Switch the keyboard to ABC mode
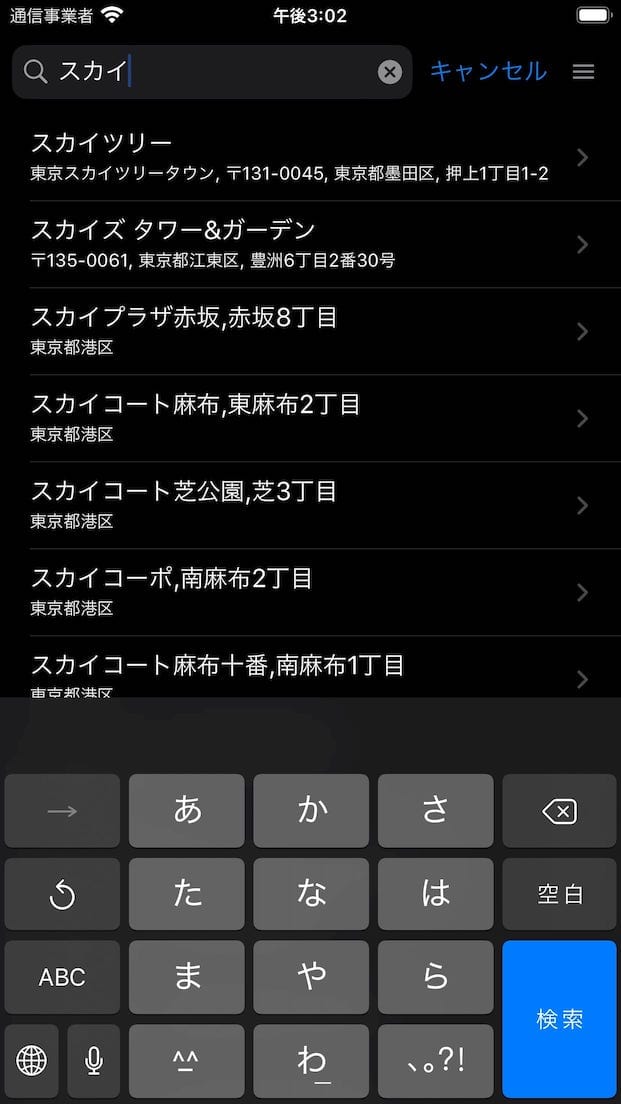 (x=62, y=977)
